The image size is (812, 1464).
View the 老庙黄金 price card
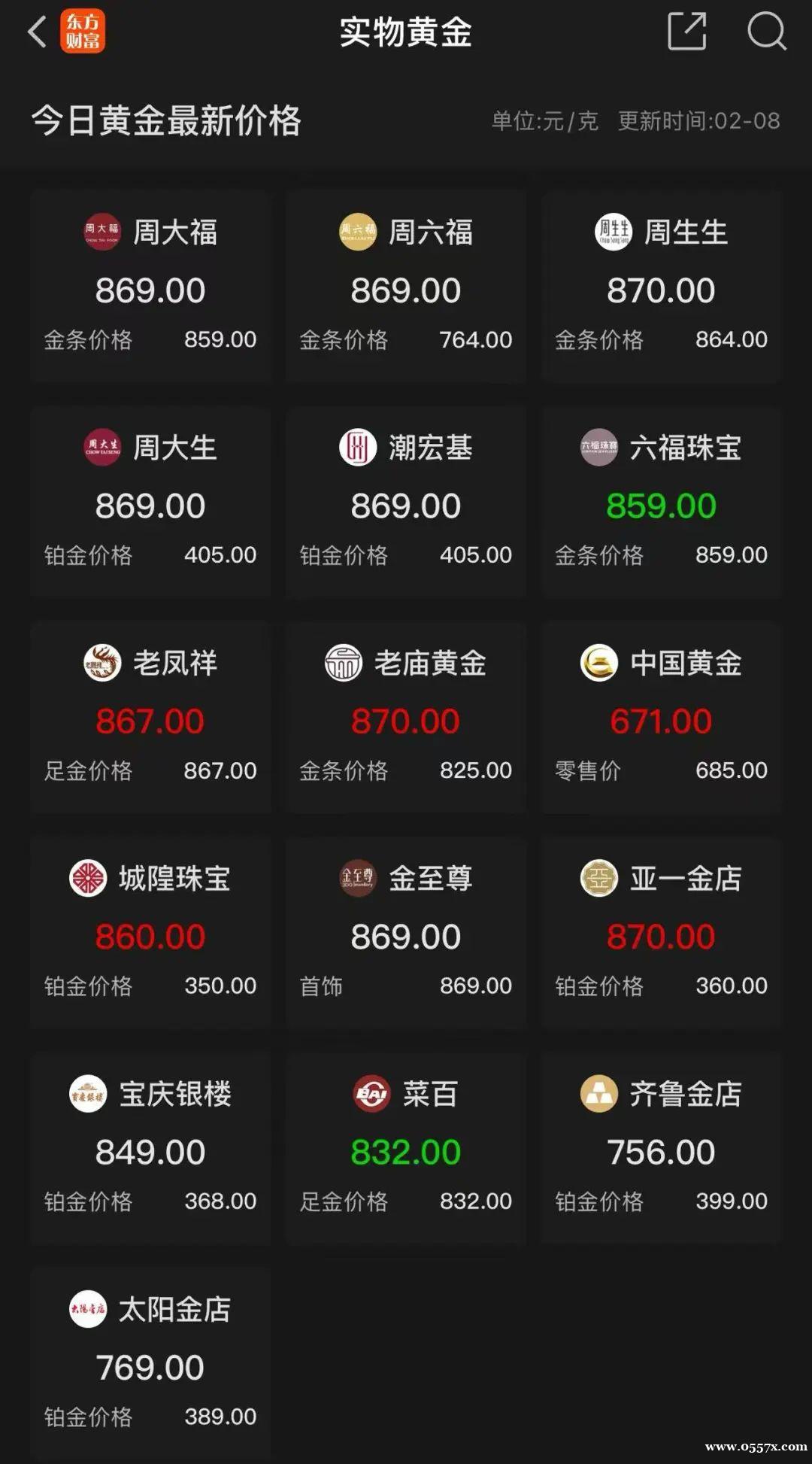[406, 718]
